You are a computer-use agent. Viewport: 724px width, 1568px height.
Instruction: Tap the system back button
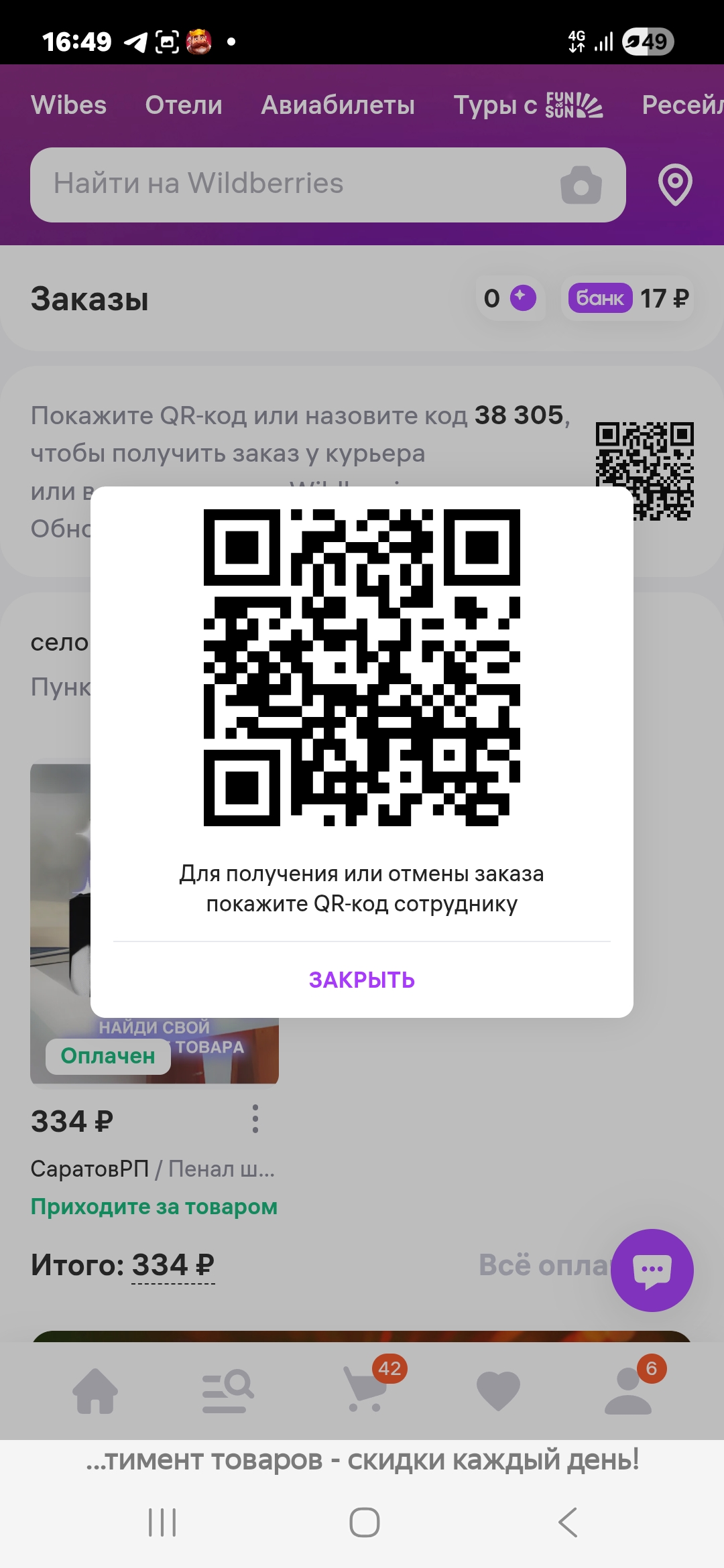[x=567, y=1522]
